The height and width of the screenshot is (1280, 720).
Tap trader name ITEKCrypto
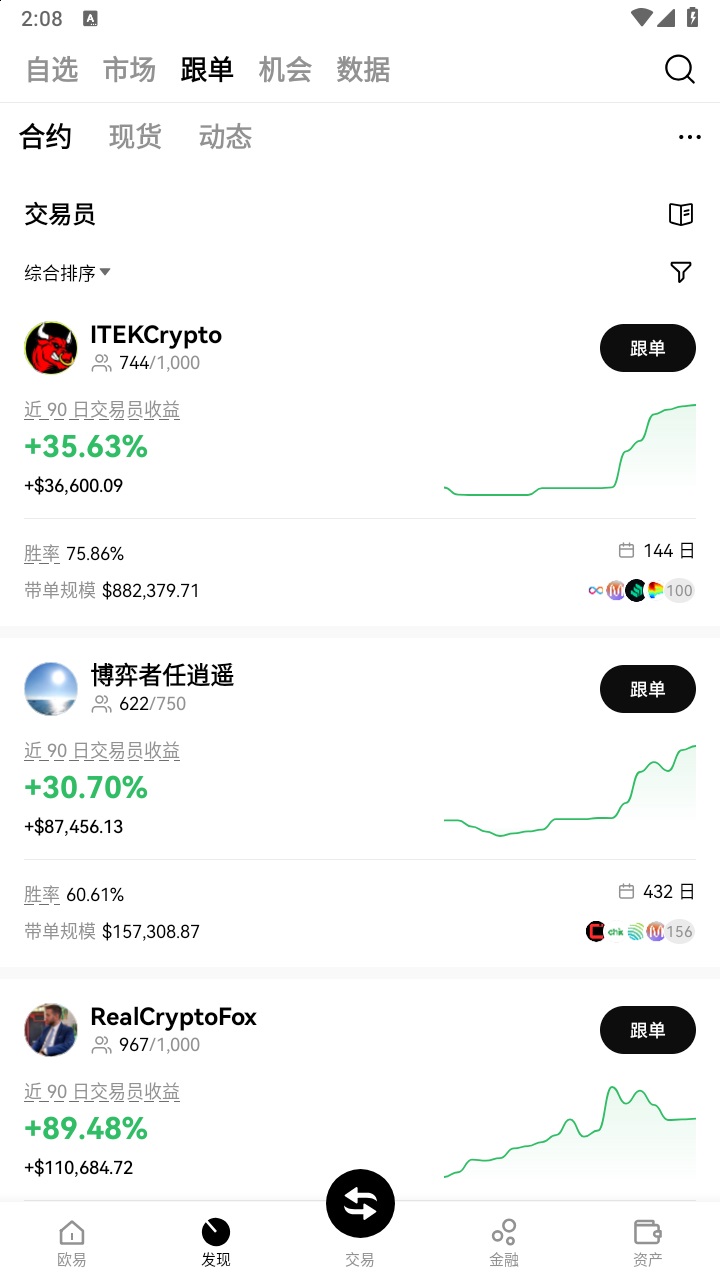[155, 335]
